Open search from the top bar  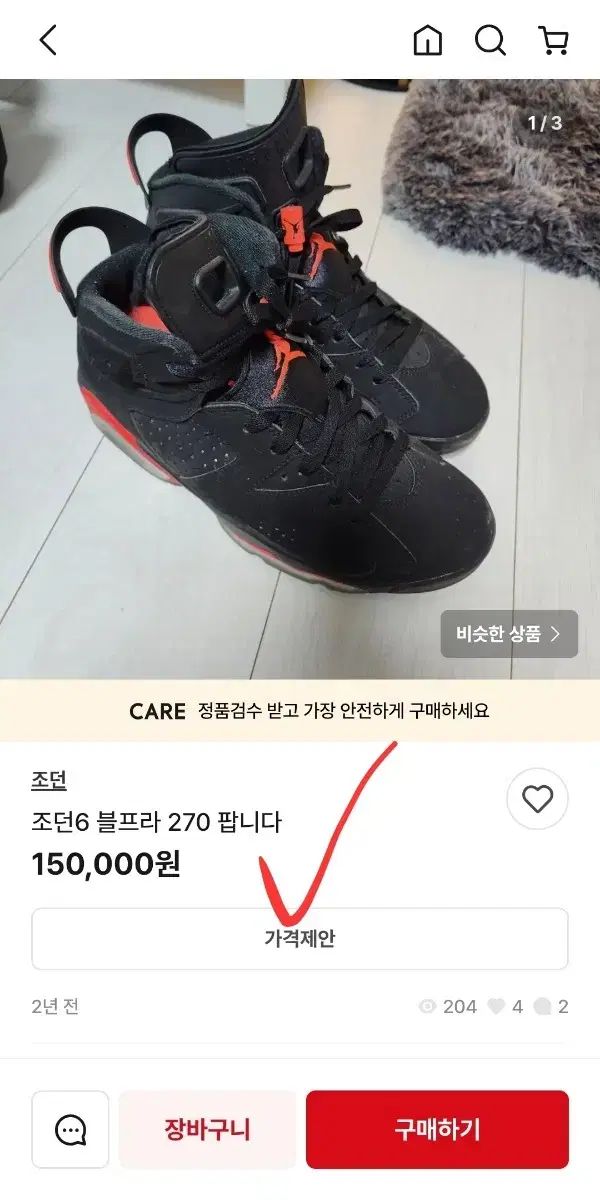490,40
